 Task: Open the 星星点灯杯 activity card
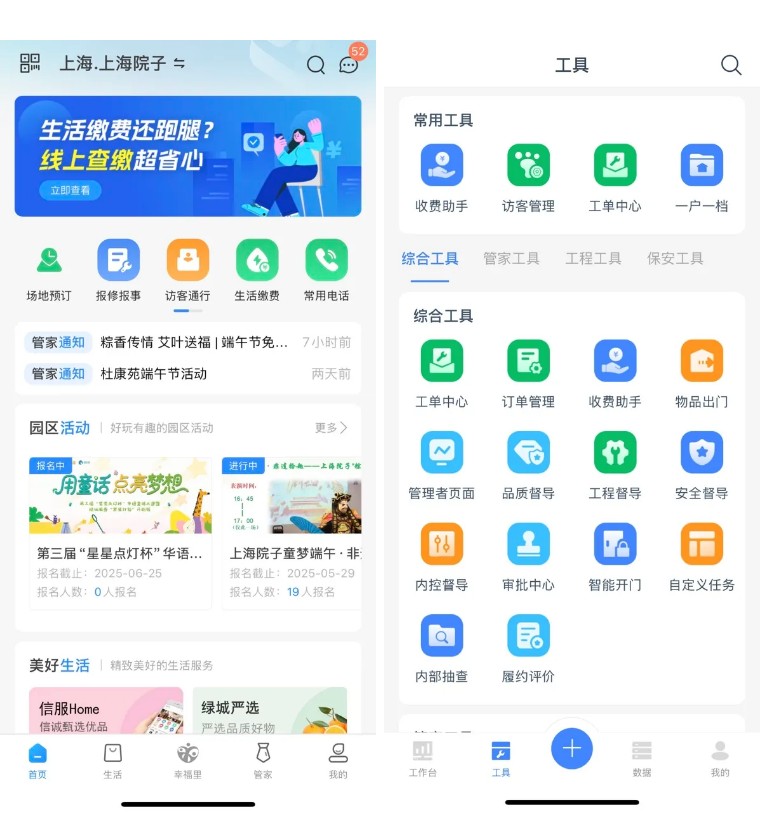(120, 531)
